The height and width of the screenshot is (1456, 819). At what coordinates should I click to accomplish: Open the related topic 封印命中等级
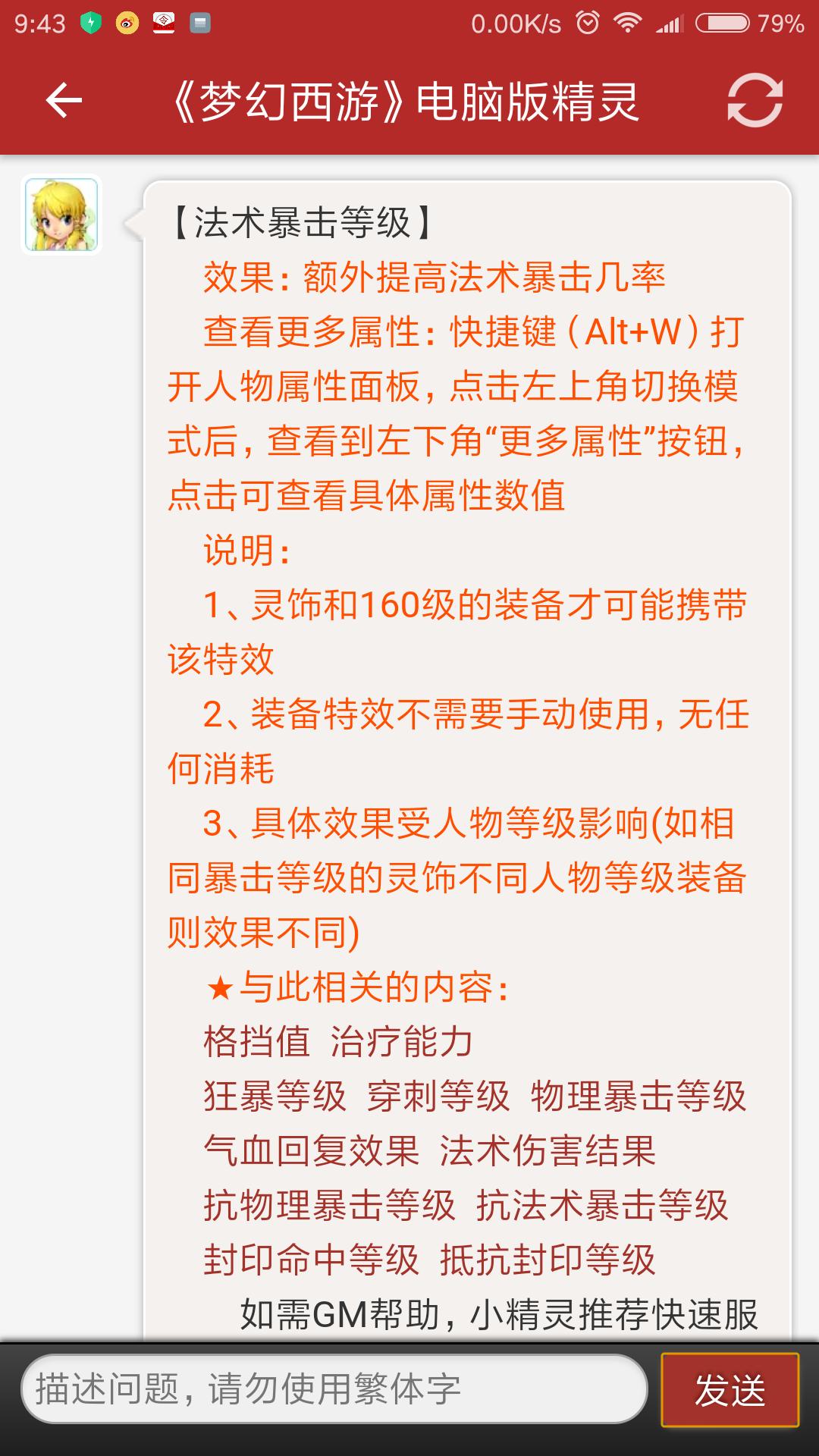(x=311, y=1260)
